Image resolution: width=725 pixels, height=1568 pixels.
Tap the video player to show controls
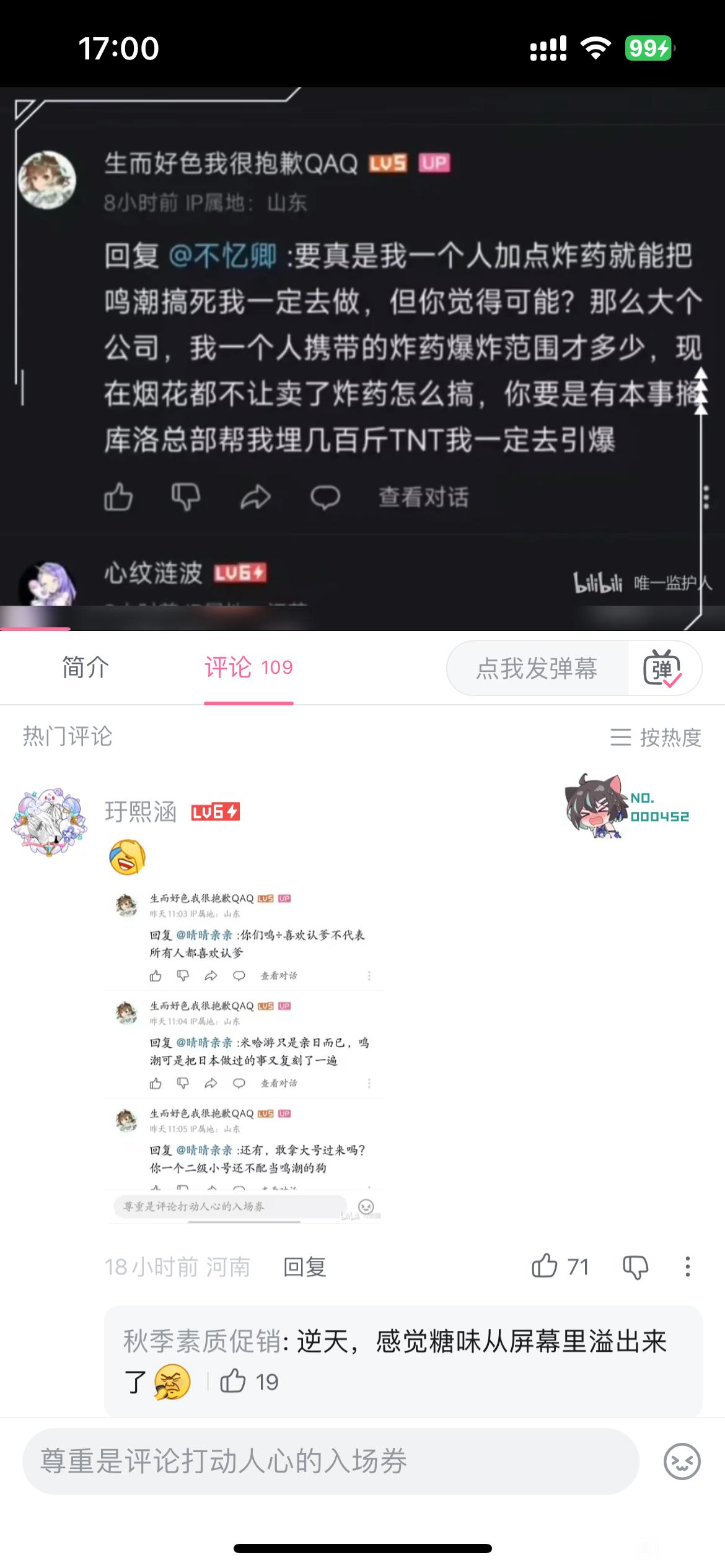pyautogui.click(x=362, y=359)
